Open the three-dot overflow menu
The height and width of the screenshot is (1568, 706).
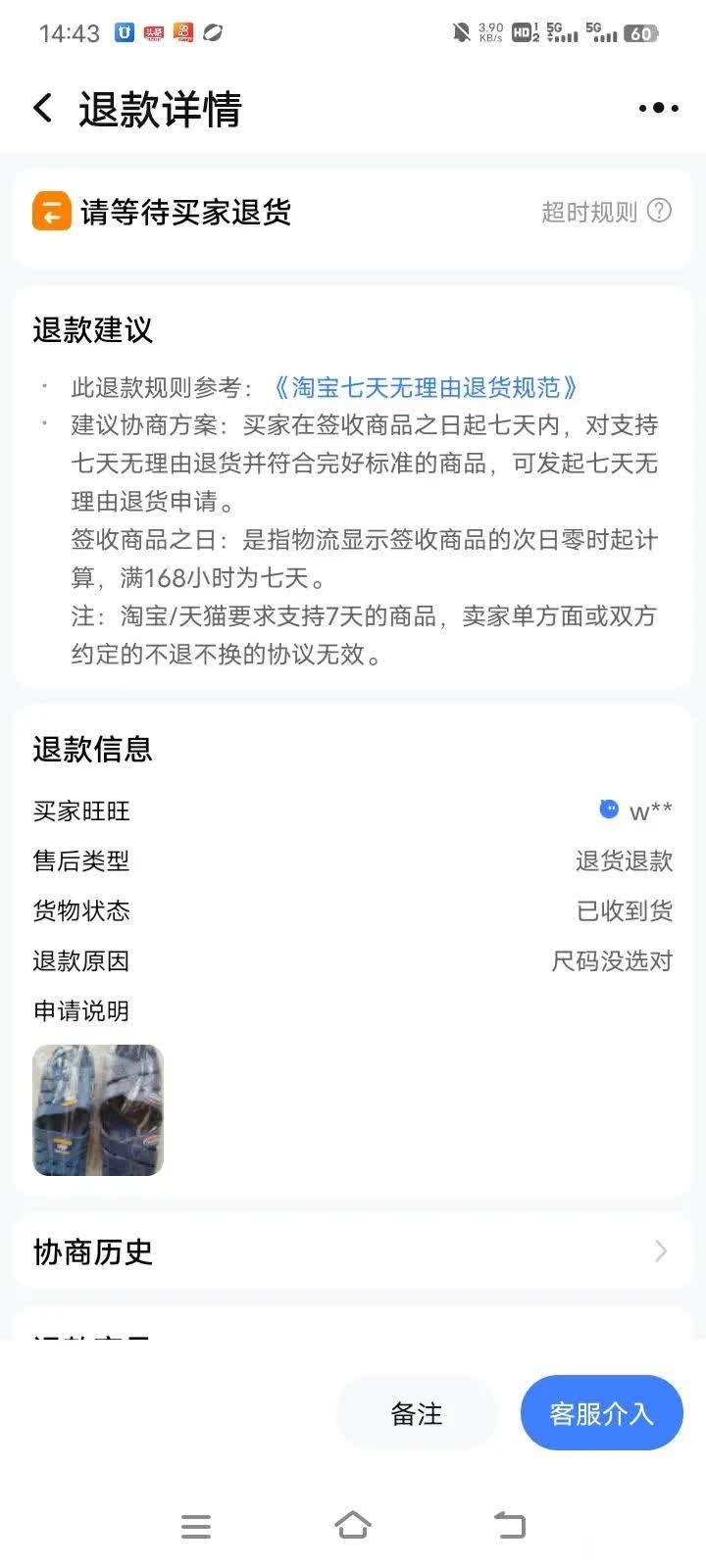[657, 109]
